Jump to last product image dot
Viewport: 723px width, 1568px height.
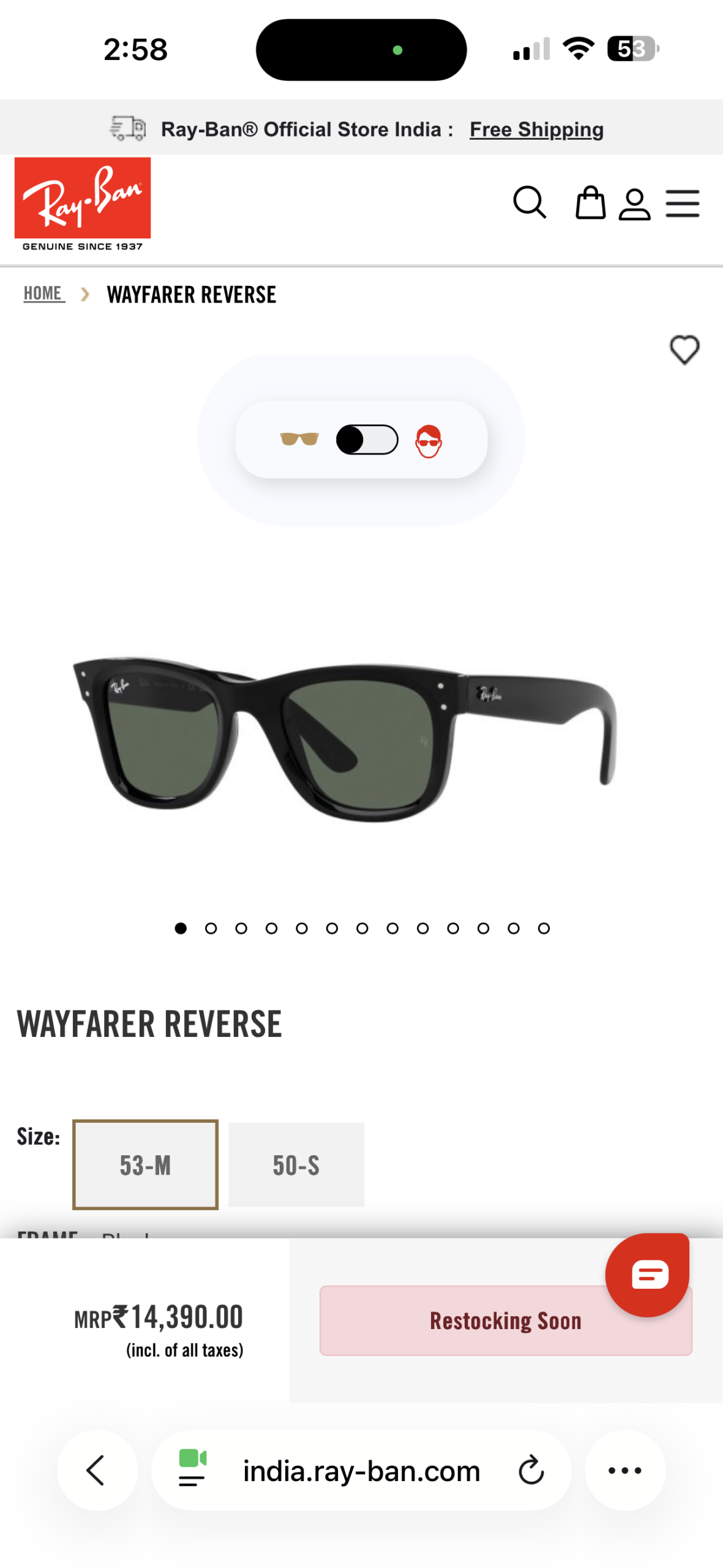[x=544, y=929]
